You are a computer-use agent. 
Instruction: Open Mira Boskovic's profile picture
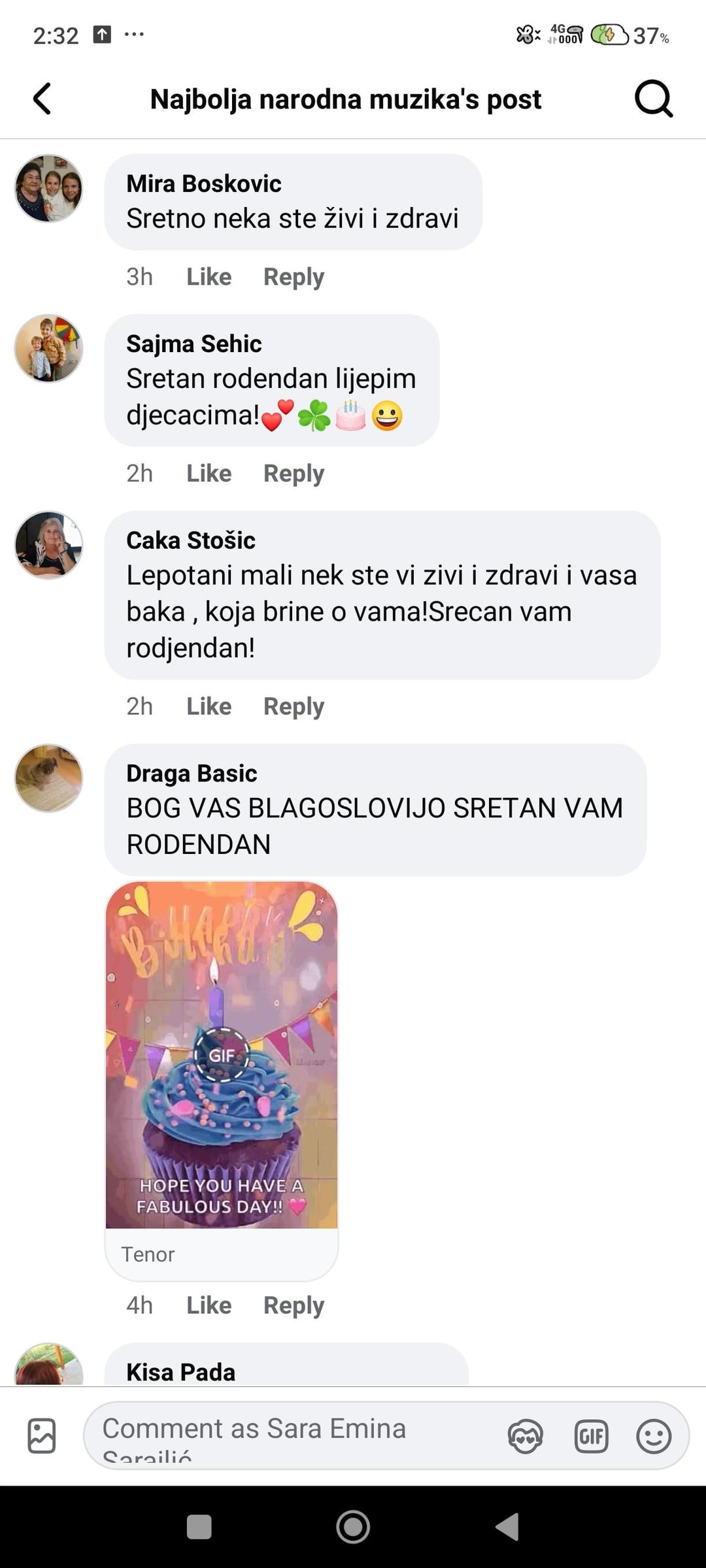[49, 188]
